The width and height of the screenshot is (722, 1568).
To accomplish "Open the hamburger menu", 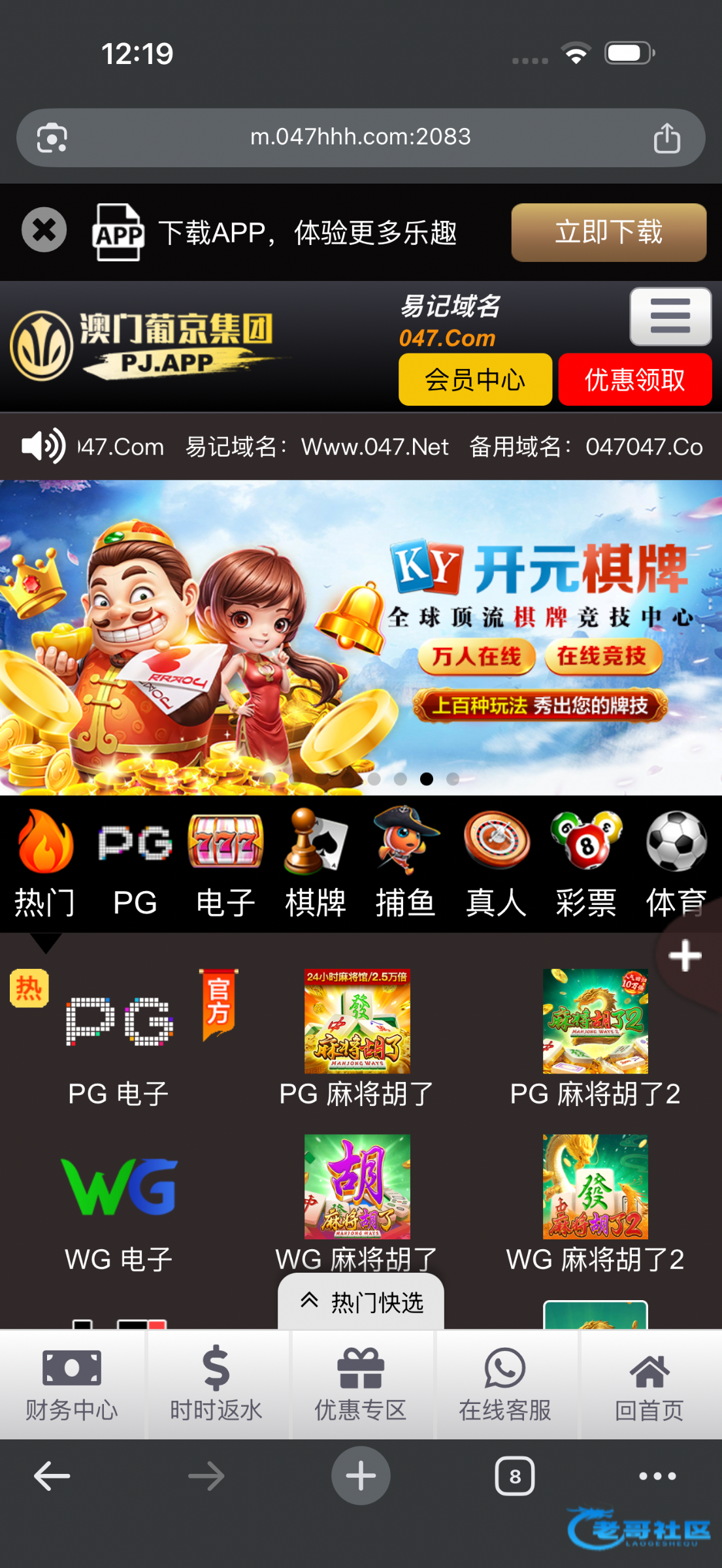I will pos(670,316).
